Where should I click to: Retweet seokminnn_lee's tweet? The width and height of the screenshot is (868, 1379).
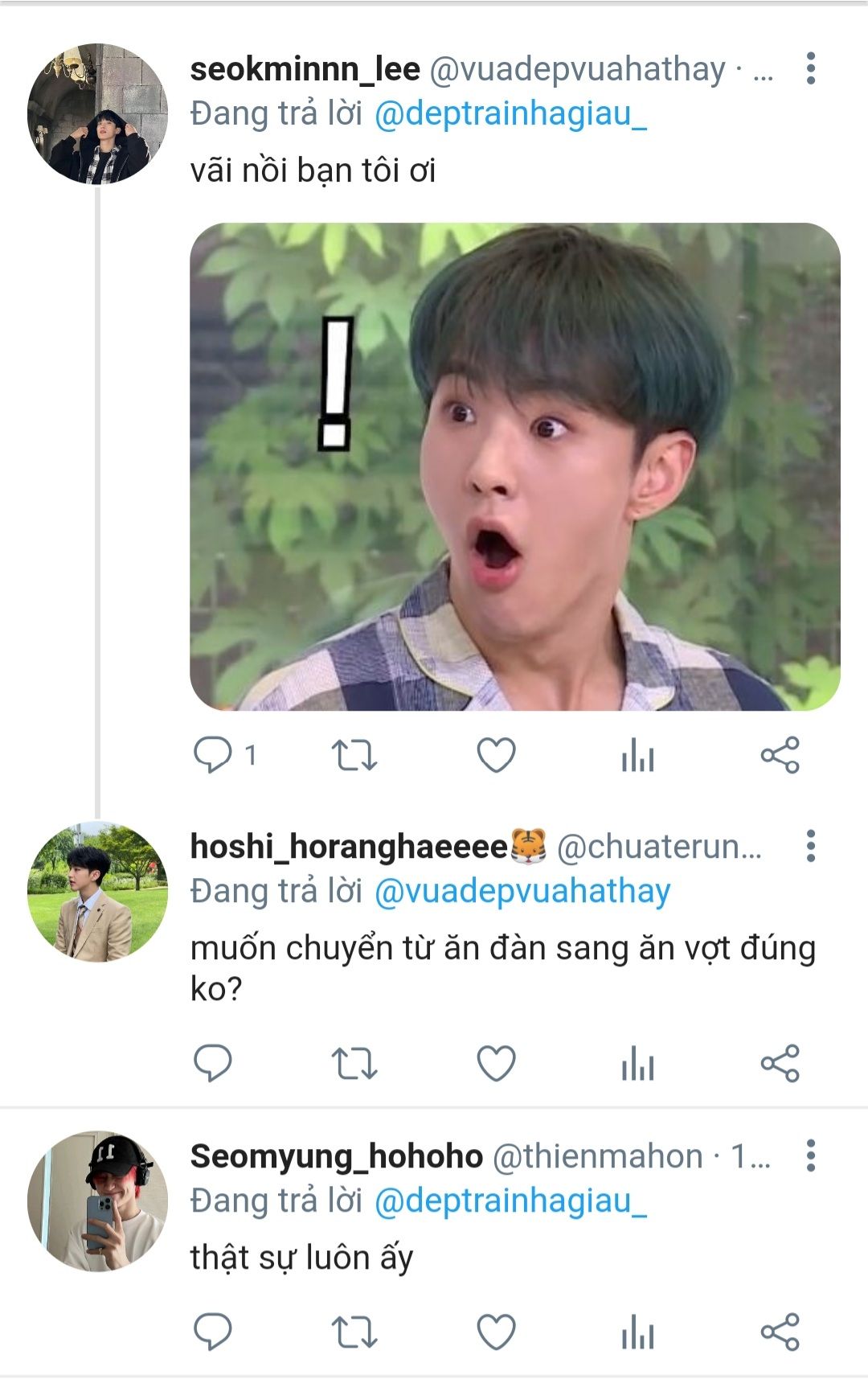(354, 756)
